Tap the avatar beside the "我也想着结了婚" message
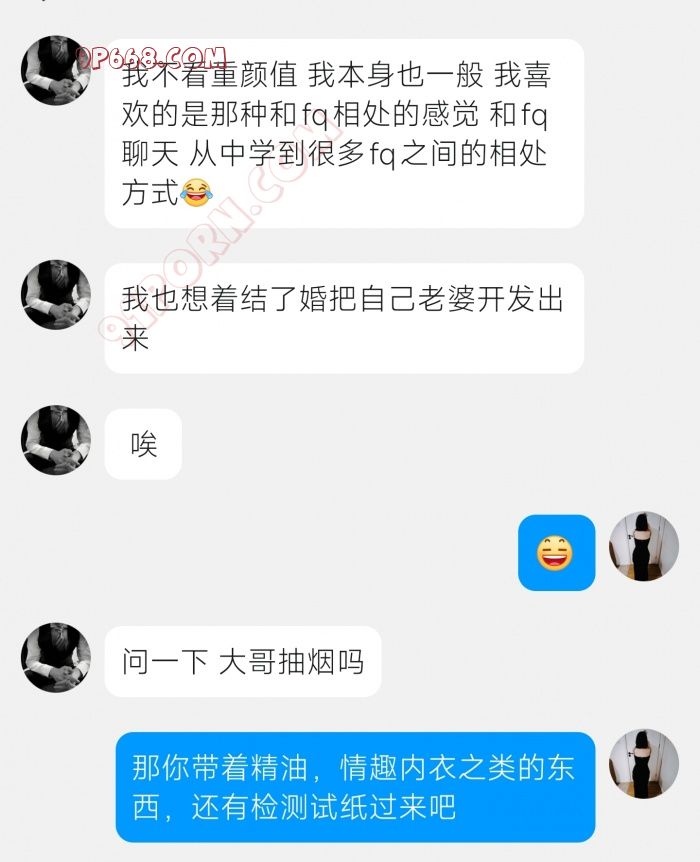The width and height of the screenshot is (700, 862). 56,295
